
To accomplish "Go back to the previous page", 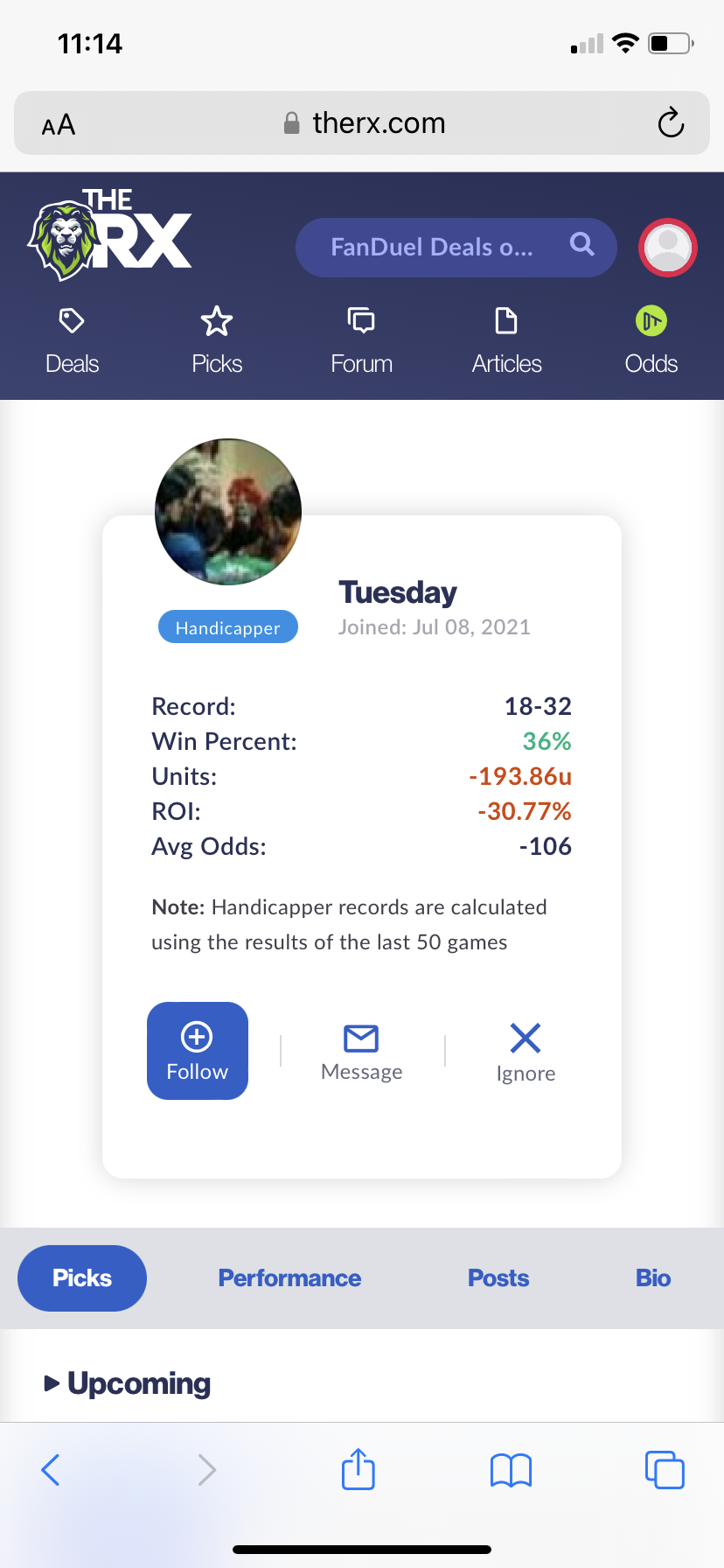I will coord(51,1470).
